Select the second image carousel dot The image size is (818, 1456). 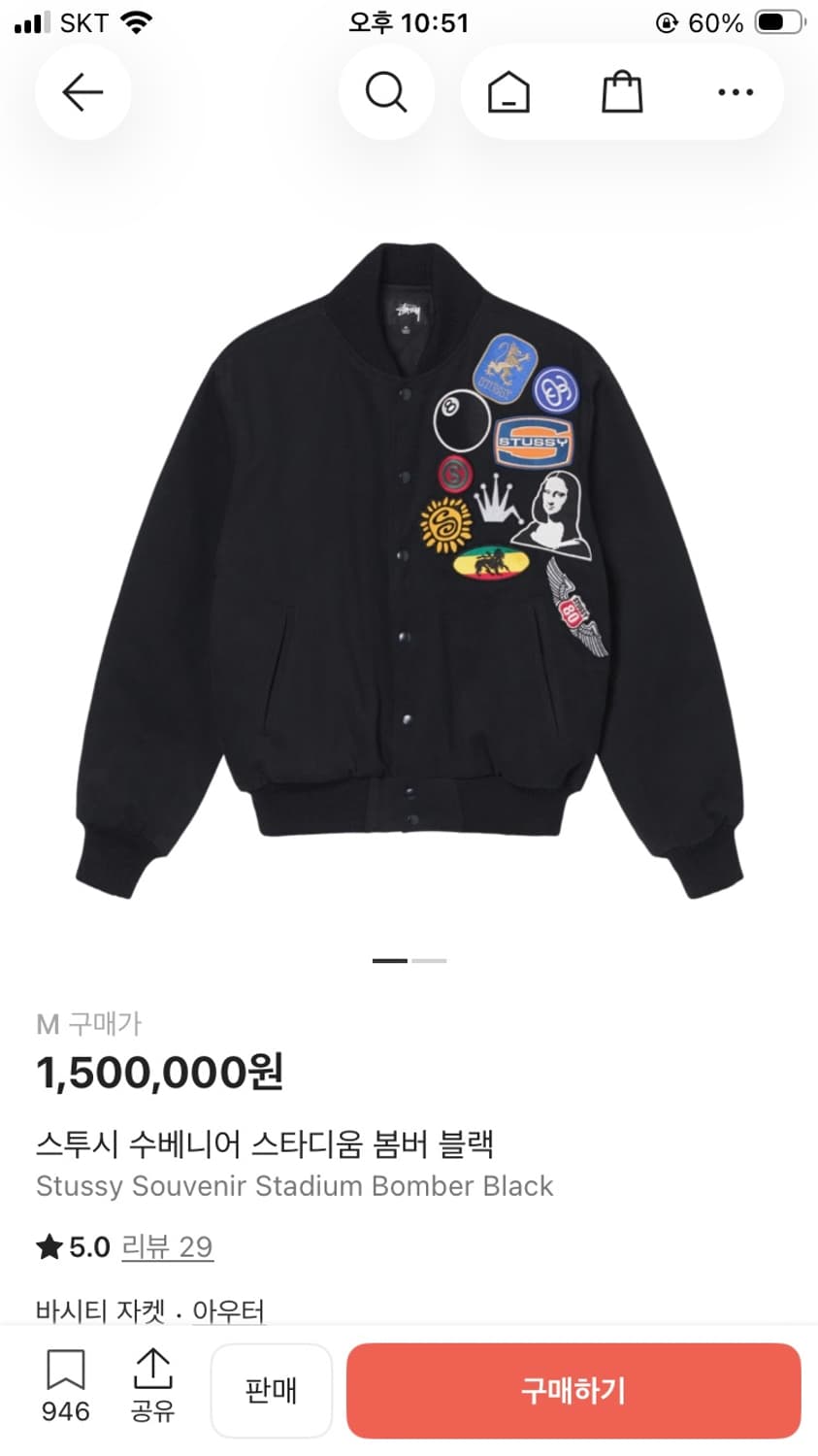click(427, 959)
